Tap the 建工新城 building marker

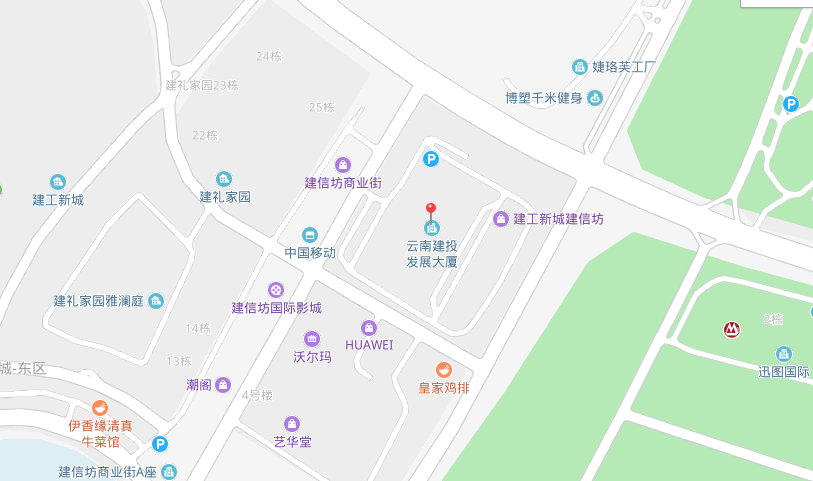(x=58, y=182)
